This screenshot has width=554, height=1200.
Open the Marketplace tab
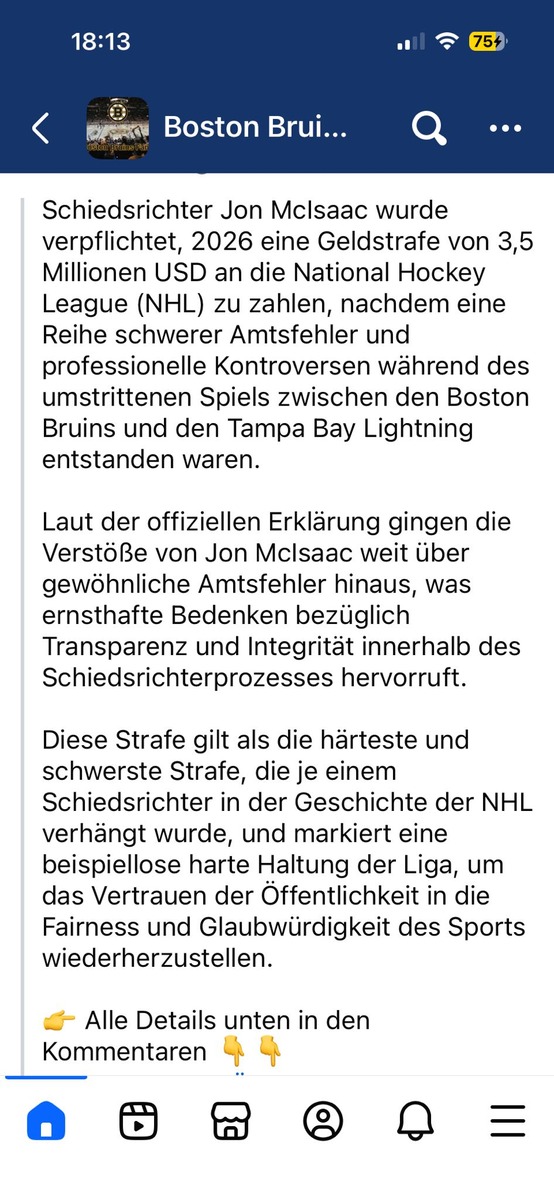coord(231,1121)
